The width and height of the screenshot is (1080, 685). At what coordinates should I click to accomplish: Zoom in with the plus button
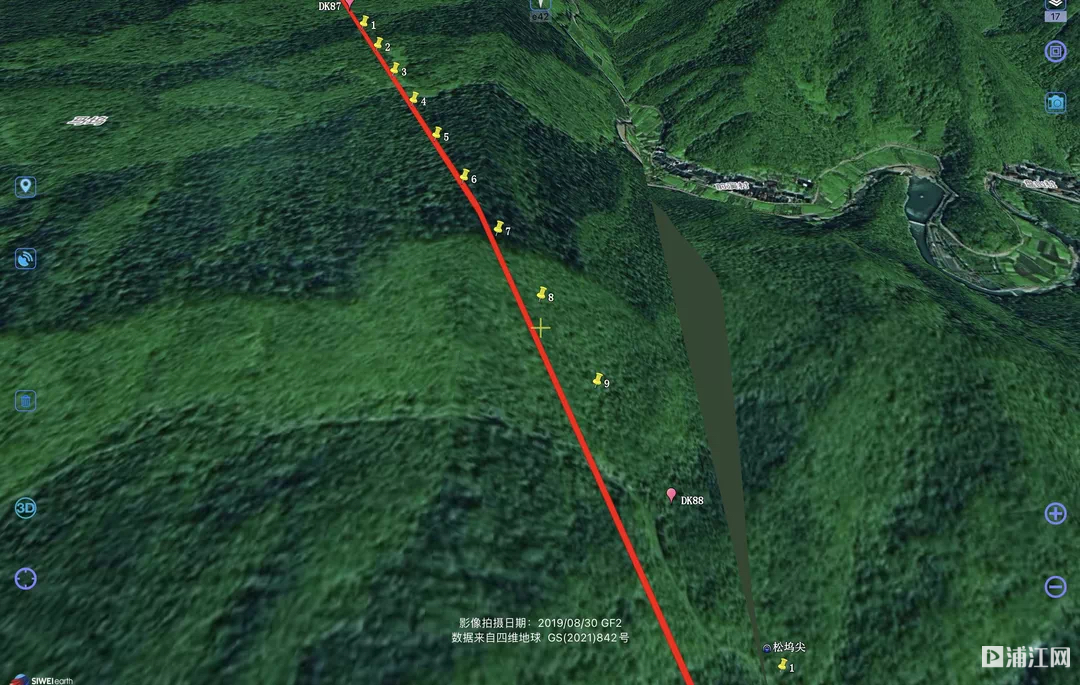1055,514
